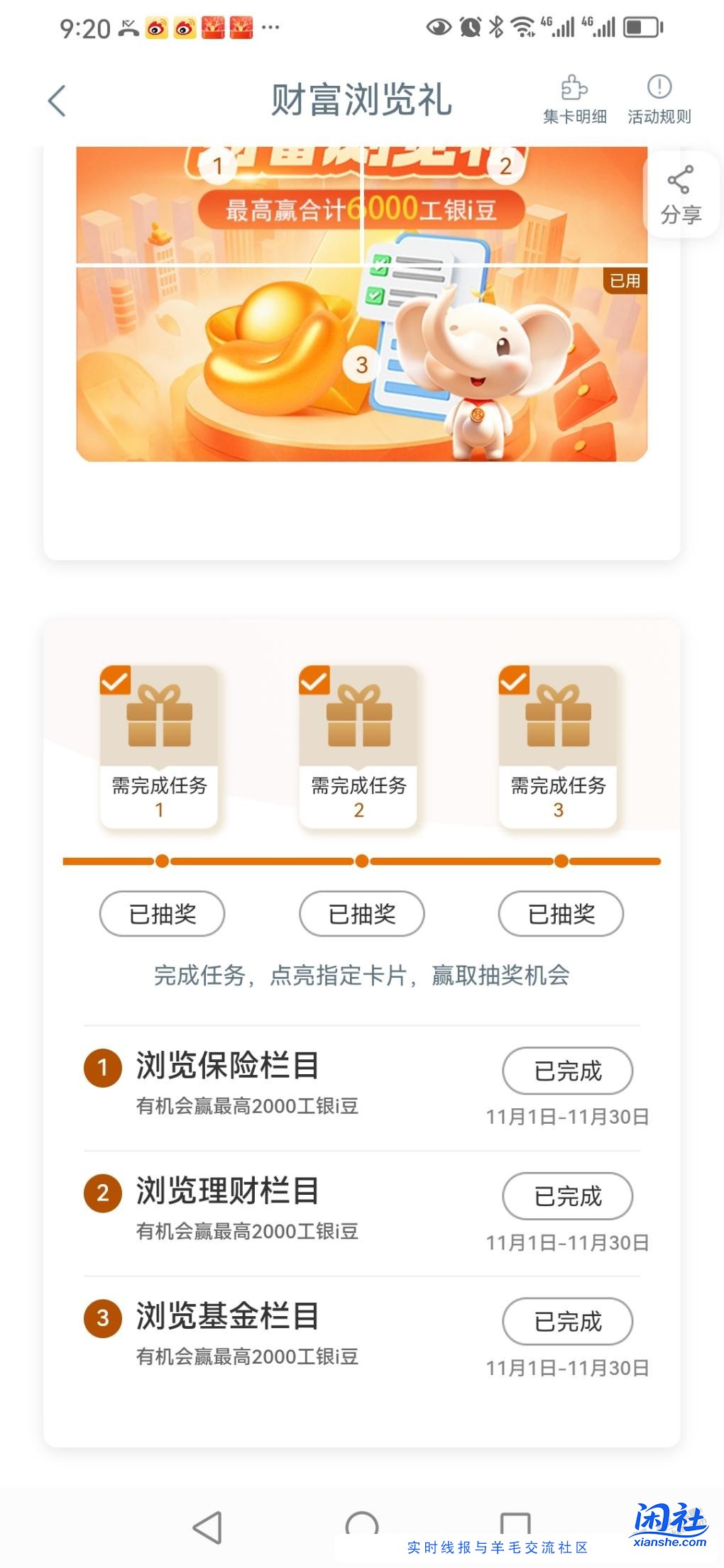This screenshot has width=724, height=1568.
Task: Toggle the checkmark on task 2 gift card
Action: tap(317, 680)
